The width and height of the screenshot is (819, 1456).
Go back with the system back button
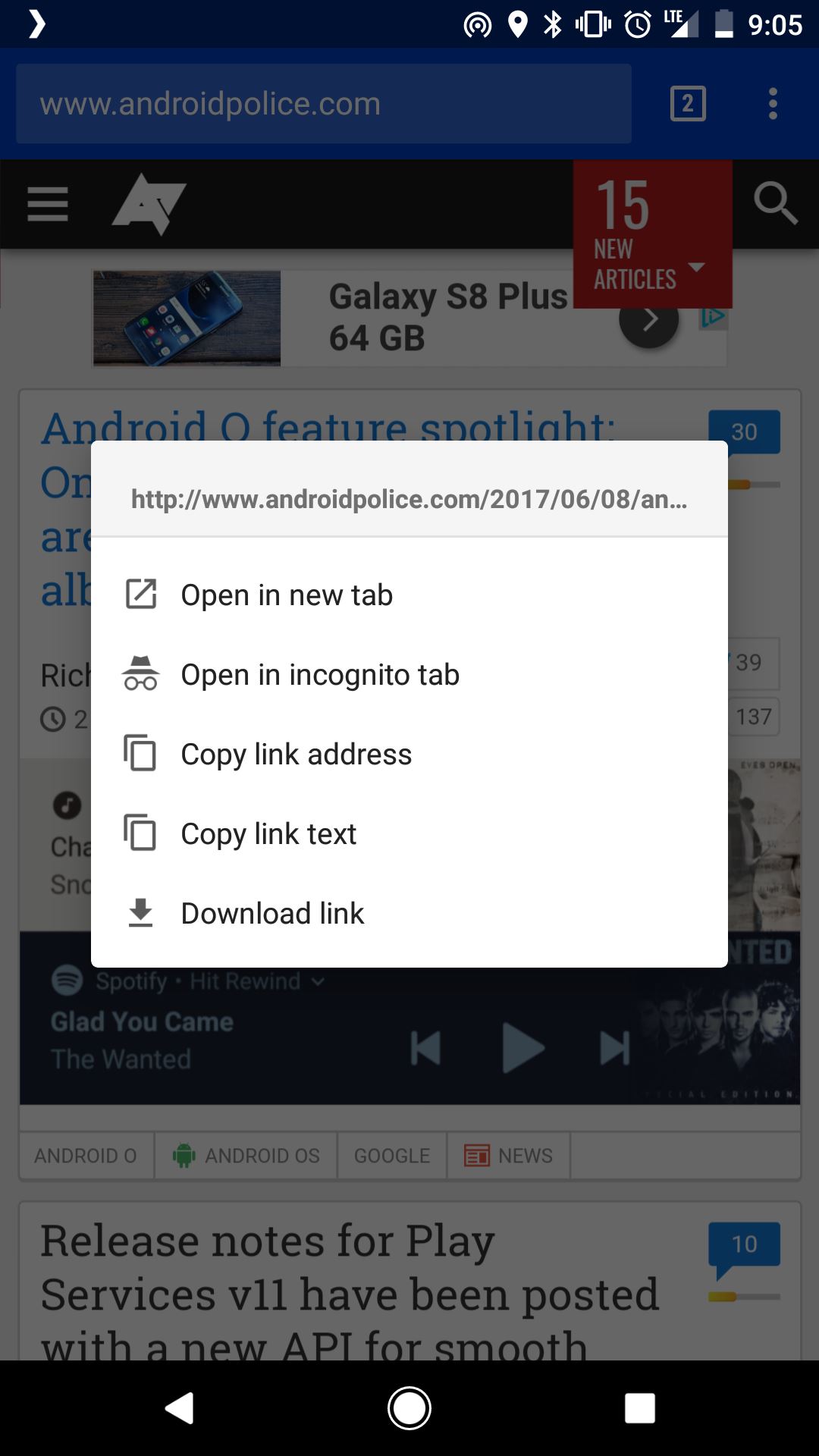click(x=180, y=1408)
